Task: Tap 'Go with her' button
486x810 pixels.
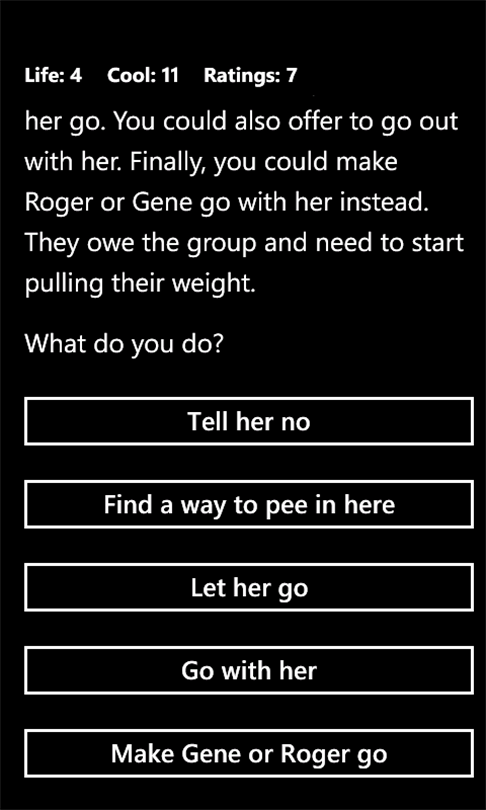Action: coord(249,671)
